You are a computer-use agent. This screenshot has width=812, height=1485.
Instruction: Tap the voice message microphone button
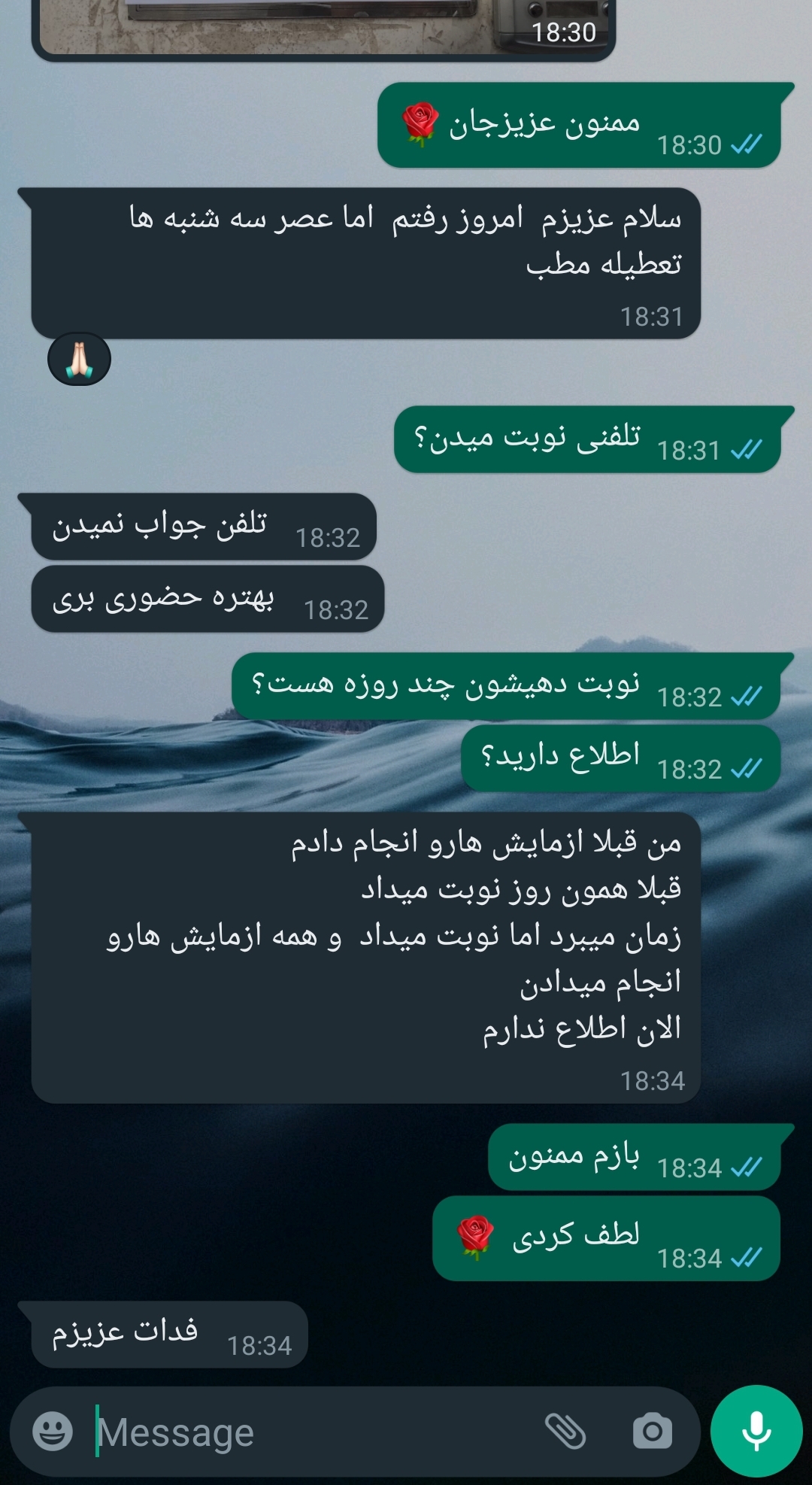click(756, 1431)
